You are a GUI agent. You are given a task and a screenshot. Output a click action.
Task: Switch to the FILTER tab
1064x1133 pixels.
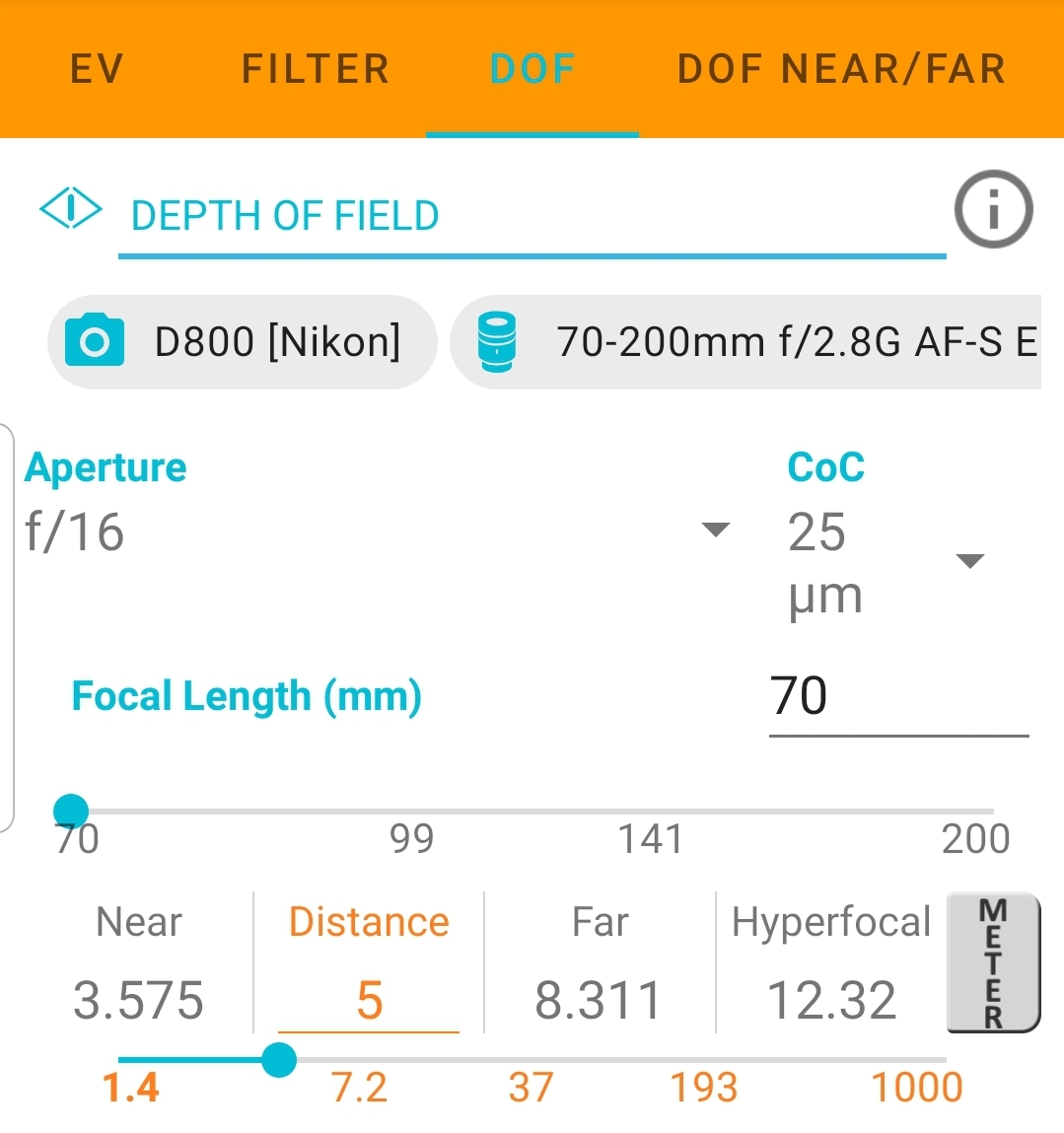(x=314, y=68)
